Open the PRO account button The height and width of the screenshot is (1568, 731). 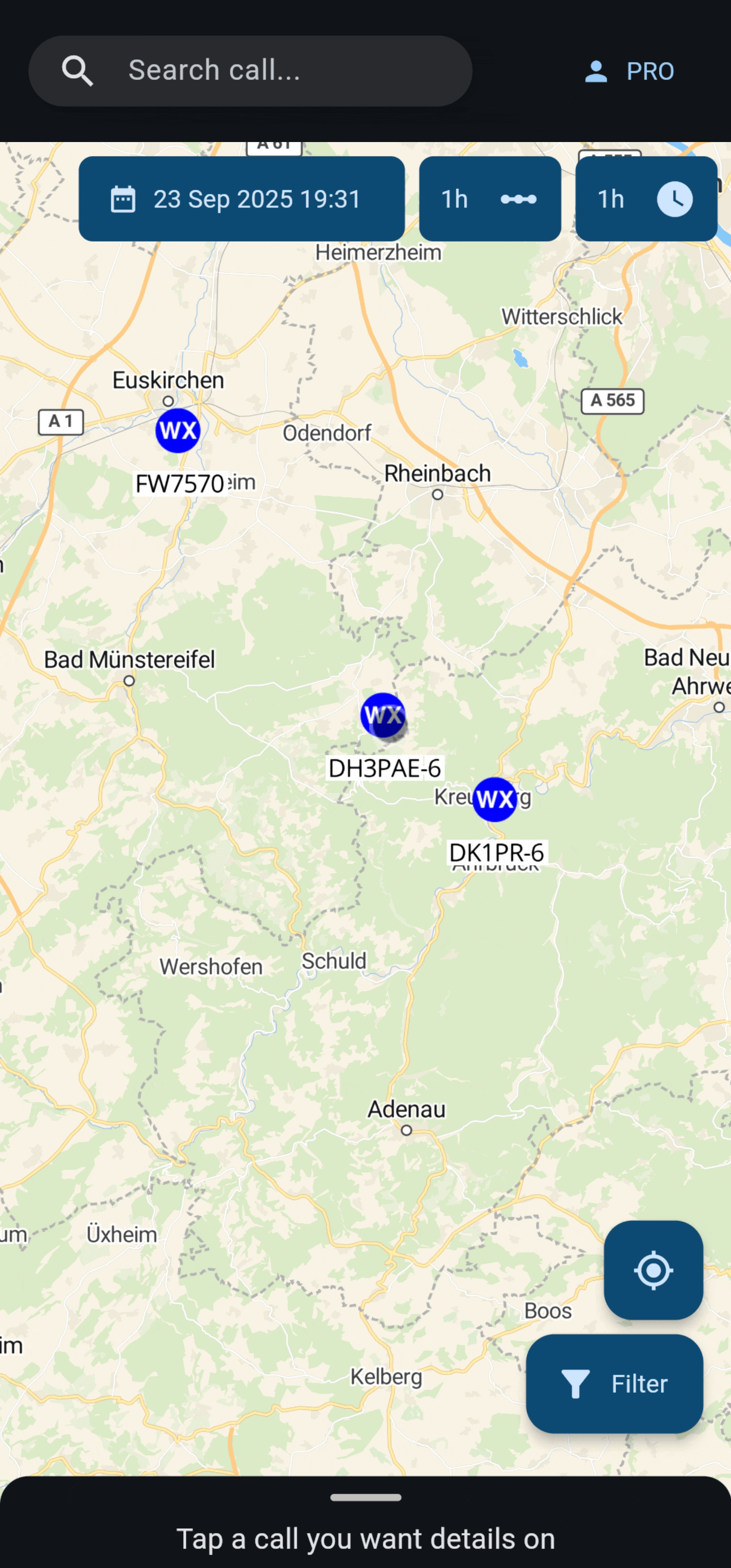pyautogui.click(x=629, y=71)
